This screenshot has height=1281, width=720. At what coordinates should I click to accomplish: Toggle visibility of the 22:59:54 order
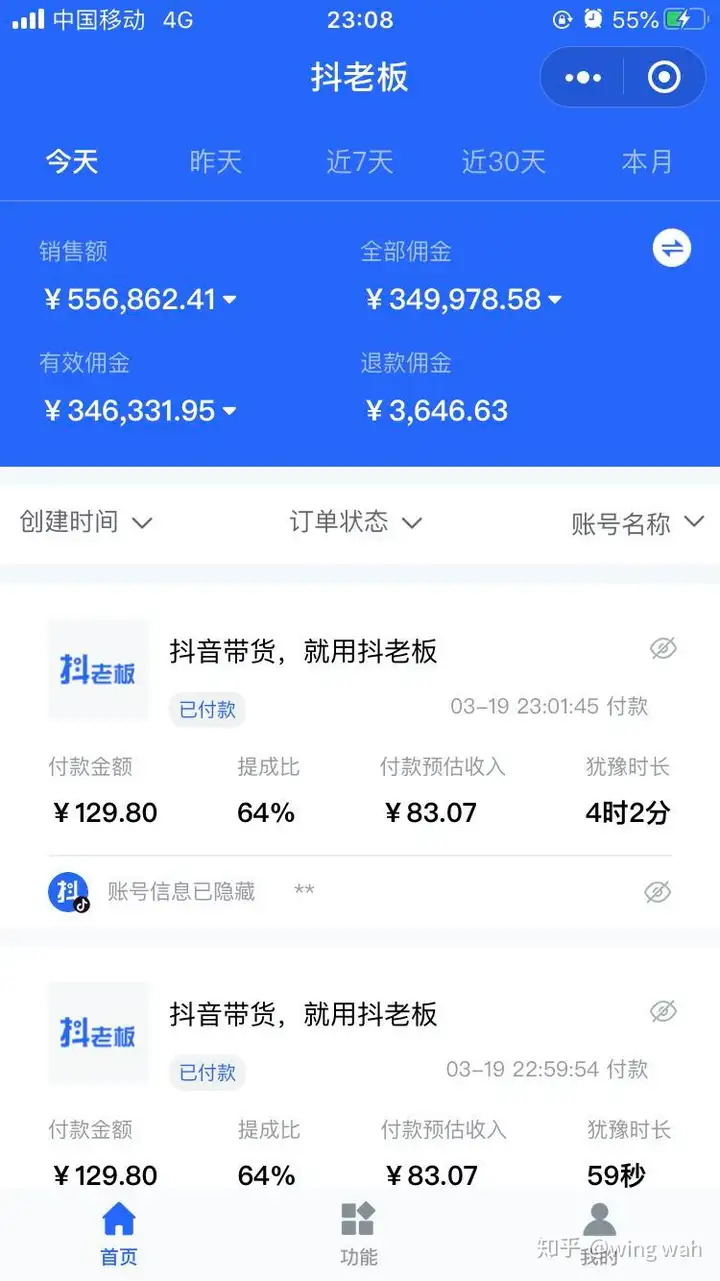coord(663,1012)
